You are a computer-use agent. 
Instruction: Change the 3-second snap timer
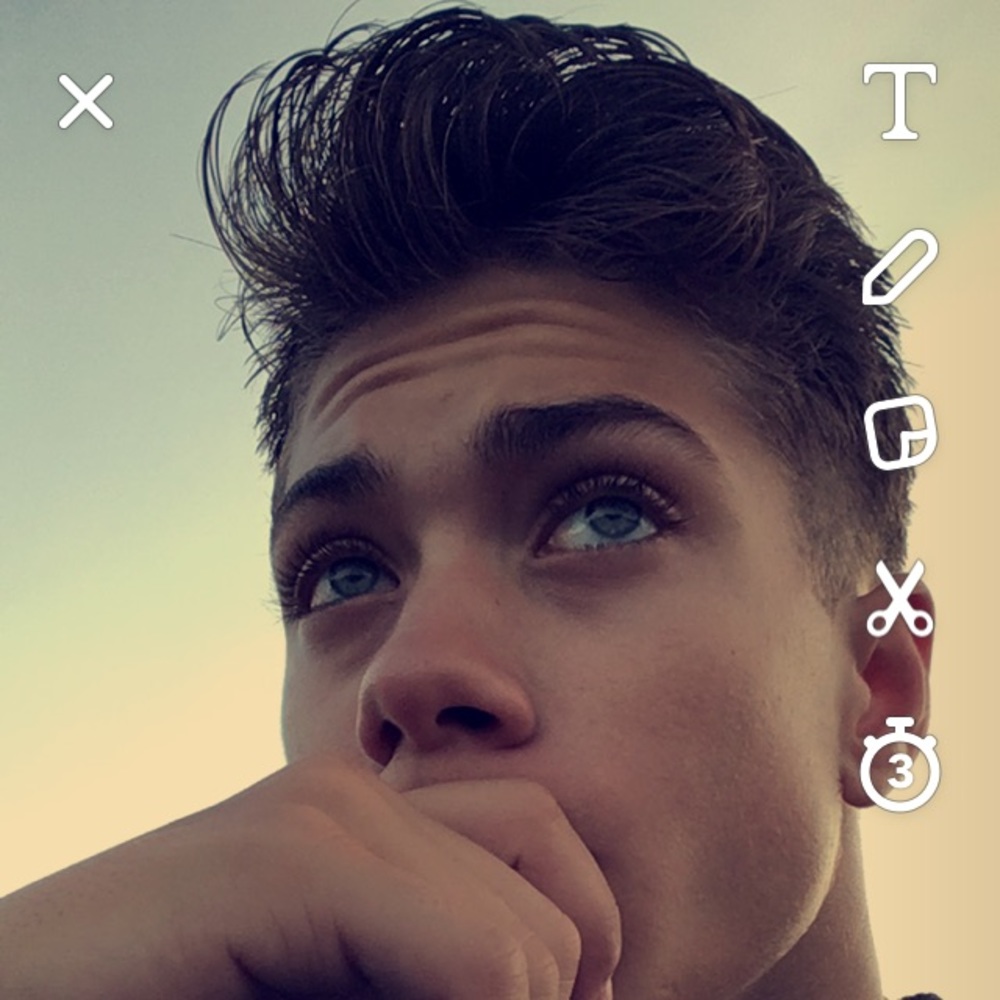[x=900, y=768]
